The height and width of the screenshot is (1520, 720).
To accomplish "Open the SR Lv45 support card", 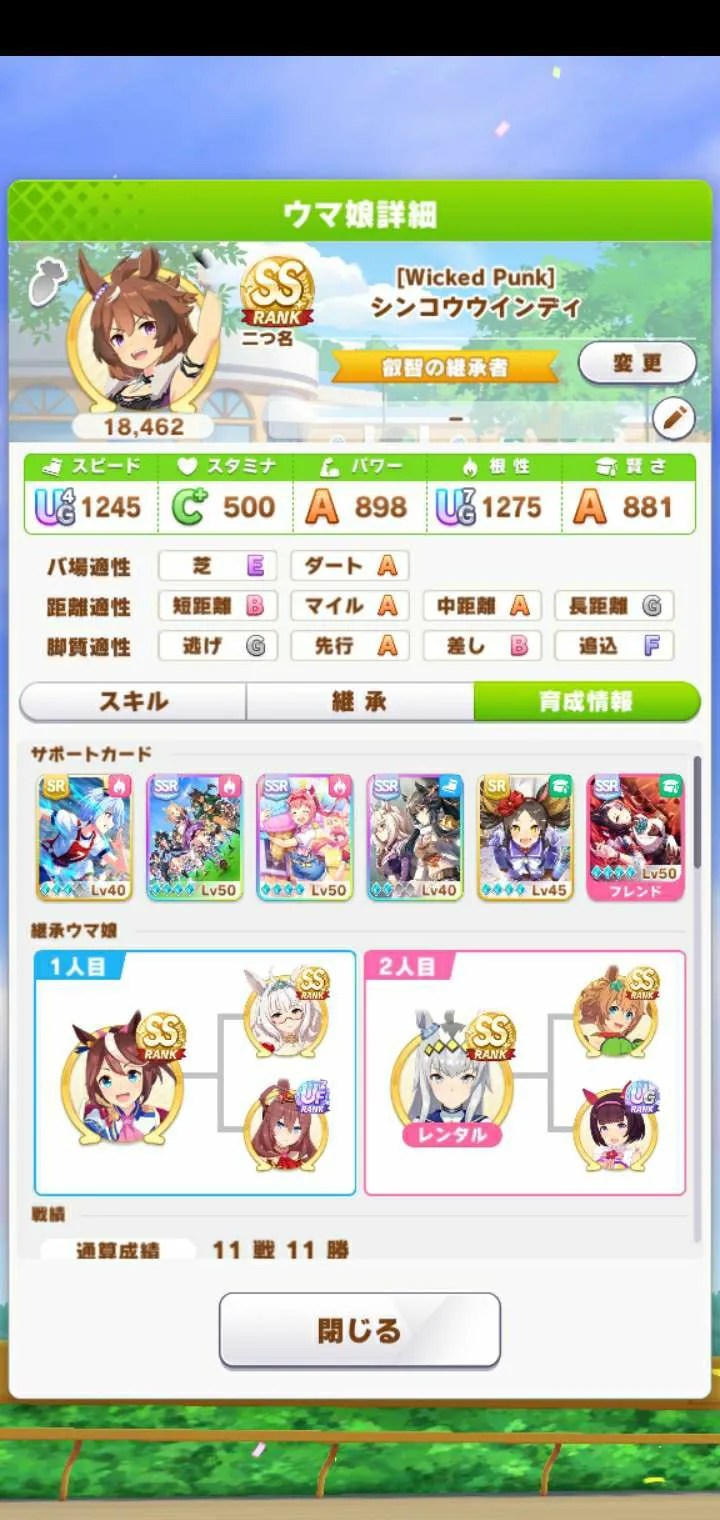I will tap(524, 837).
